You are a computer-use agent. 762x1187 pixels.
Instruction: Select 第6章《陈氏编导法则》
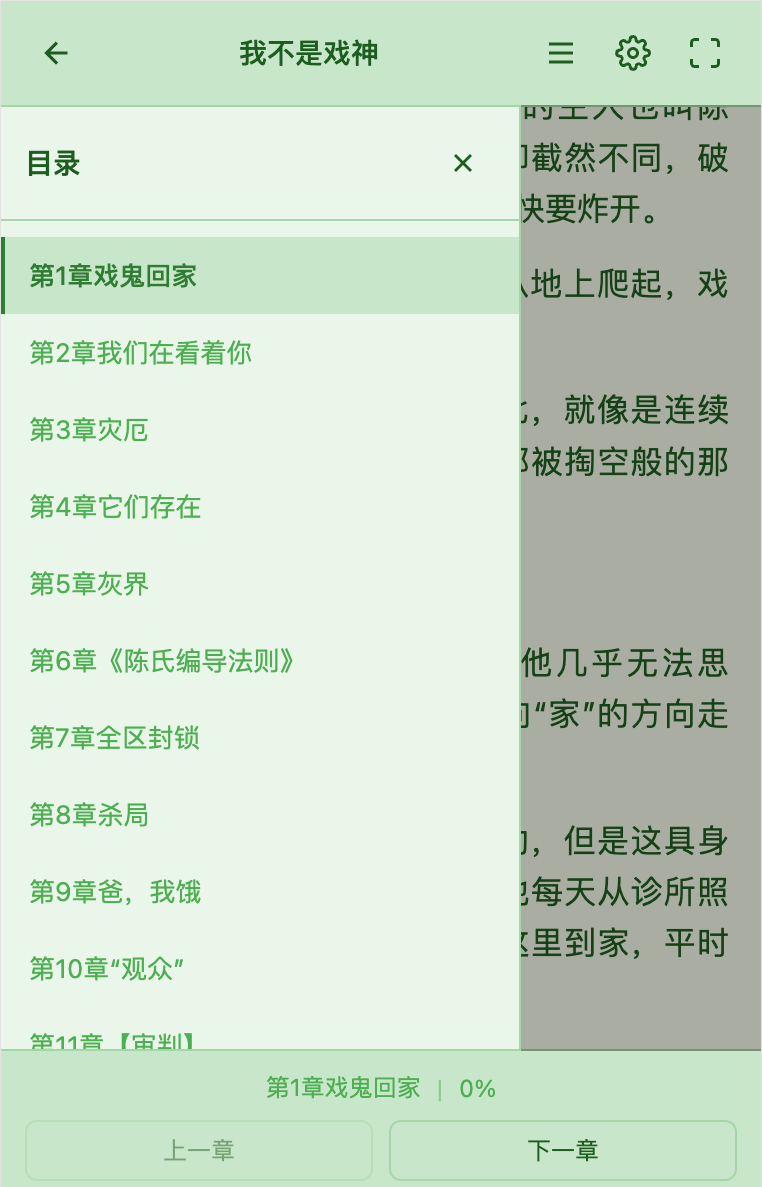click(162, 661)
